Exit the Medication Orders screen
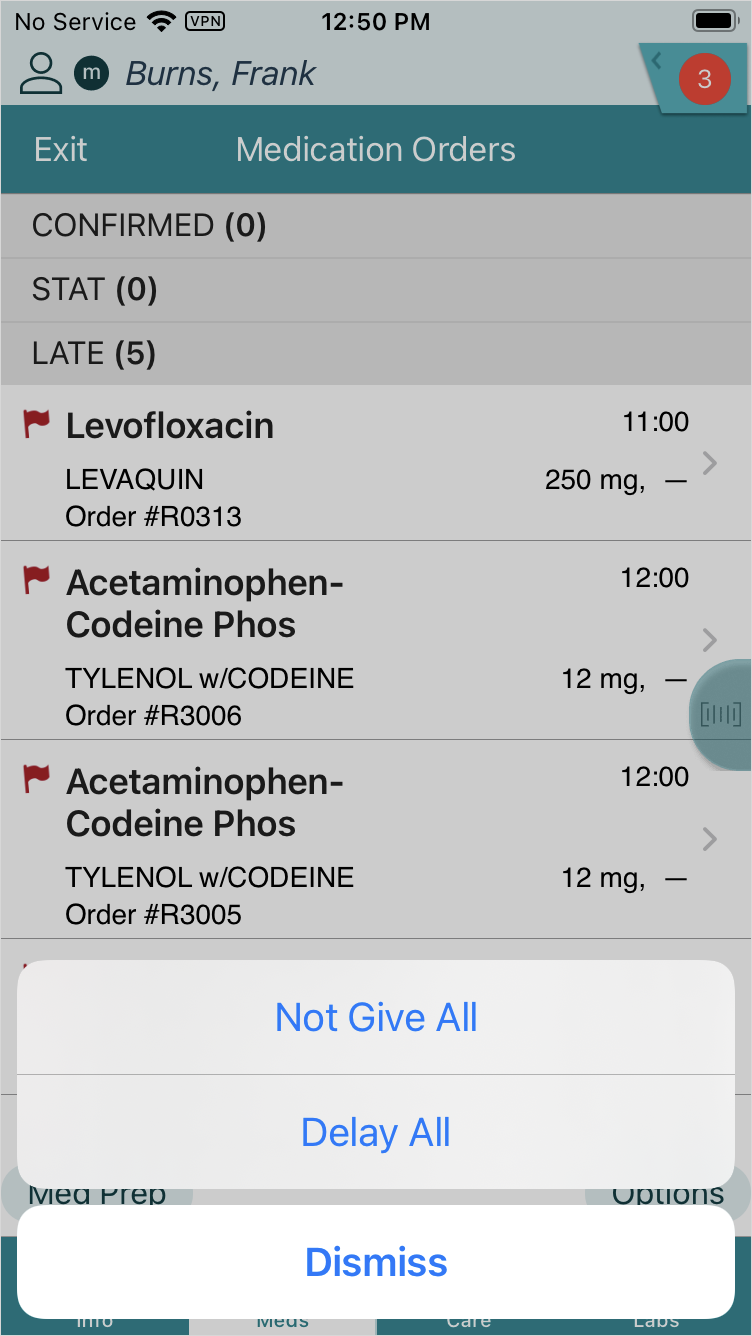This screenshot has width=752, height=1336. (x=60, y=149)
